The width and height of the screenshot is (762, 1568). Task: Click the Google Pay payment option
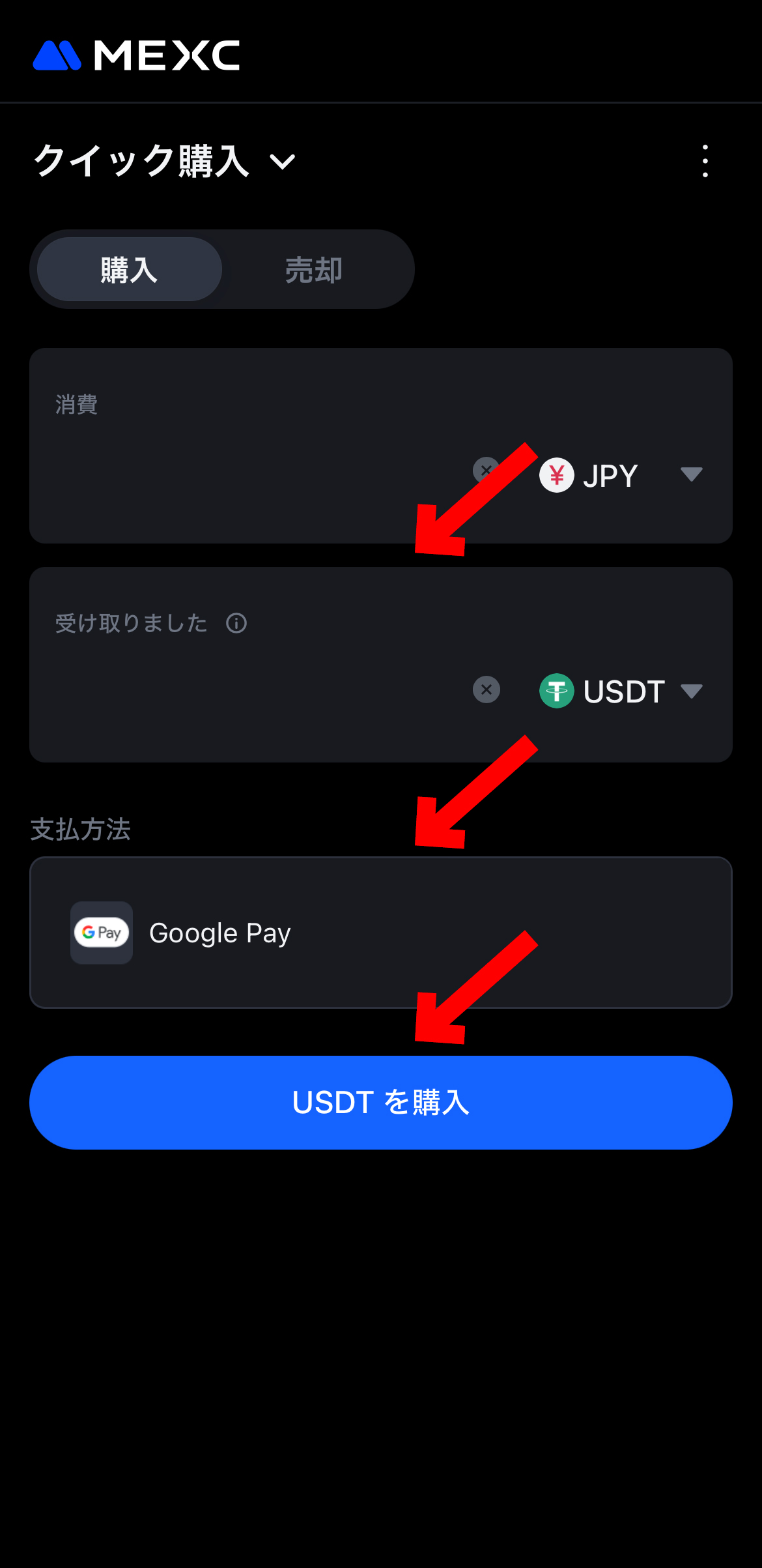pyautogui.click(x=381, y=933)
